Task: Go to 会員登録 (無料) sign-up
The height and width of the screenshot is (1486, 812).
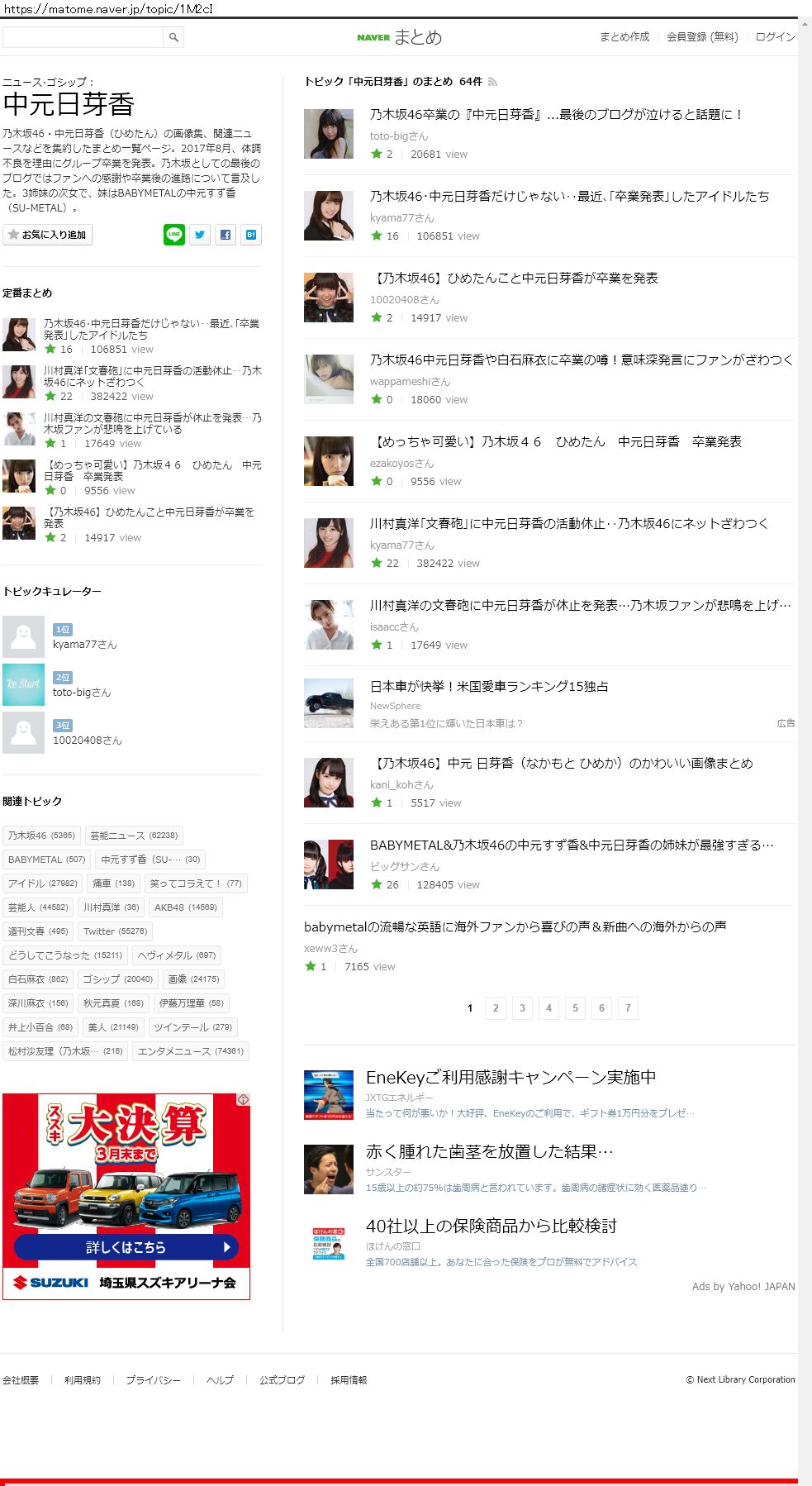Action: tap(702, 37)
